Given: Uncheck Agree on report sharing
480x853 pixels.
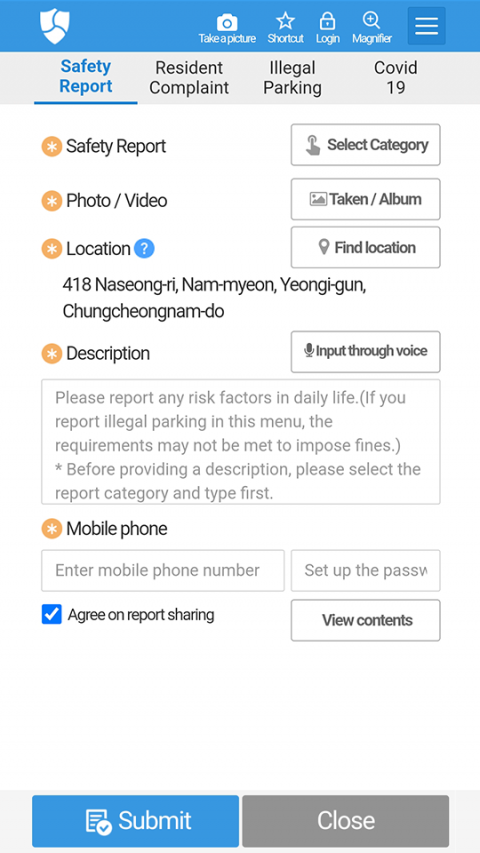Looking at the screenshot, I should point(52,615).
